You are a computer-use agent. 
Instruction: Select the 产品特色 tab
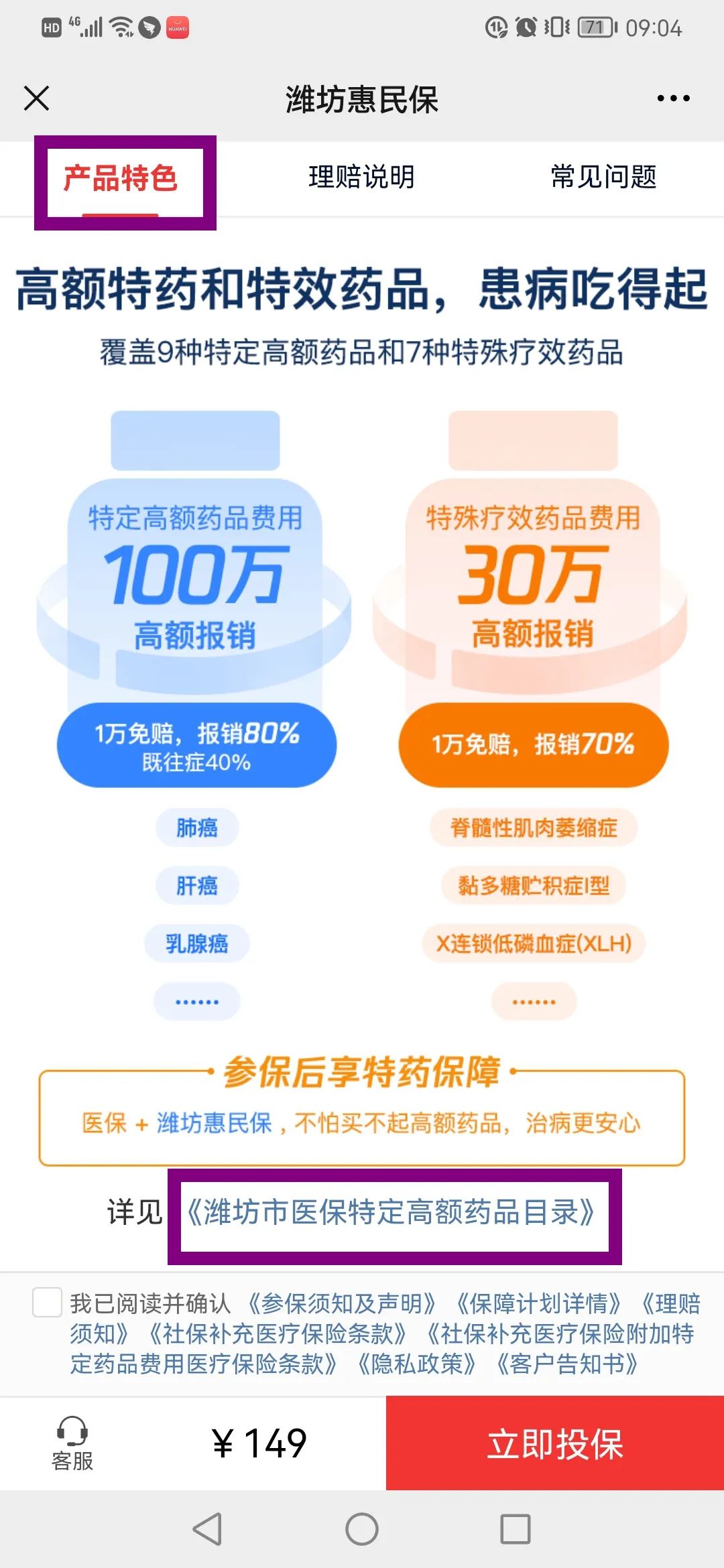click(121, 179)
